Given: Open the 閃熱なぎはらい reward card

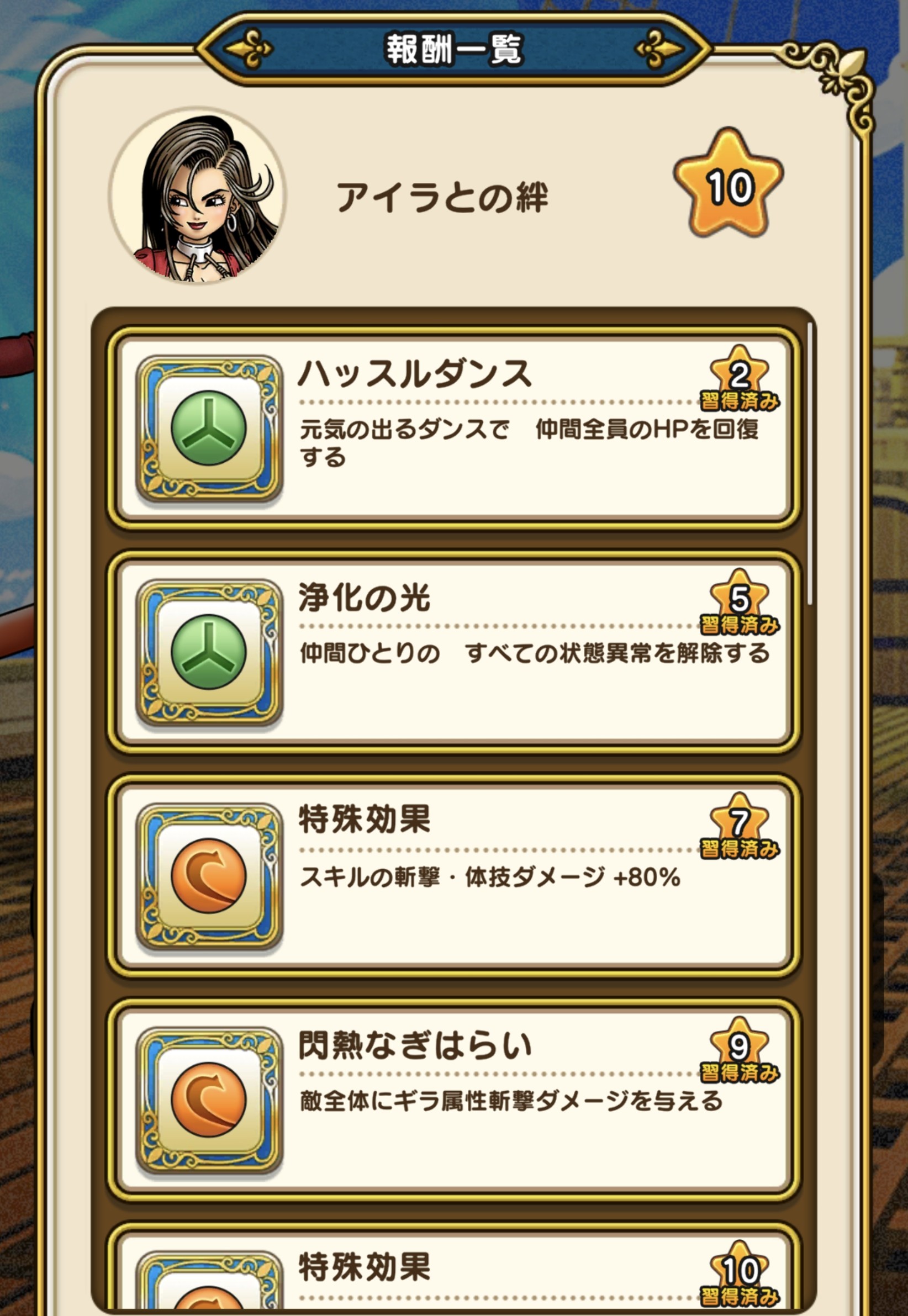Looking at the screenshot, I should pyautogui.click(x=453, y=1101).
